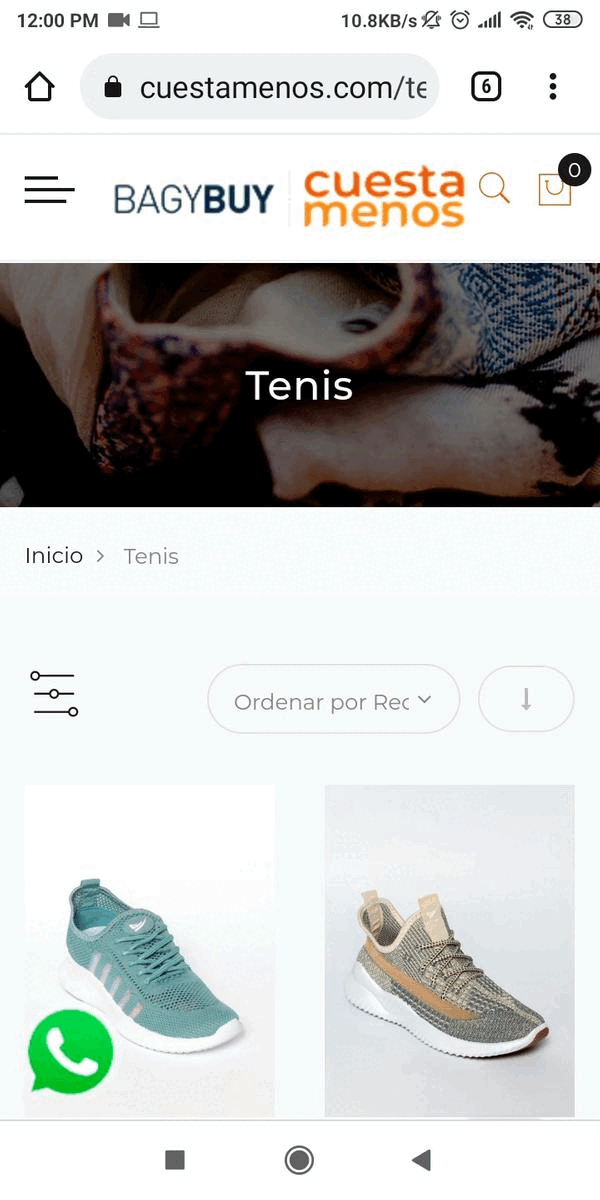Go back with the system back button
Viewport: 600px width, 1200px height.
(421, 1160)
